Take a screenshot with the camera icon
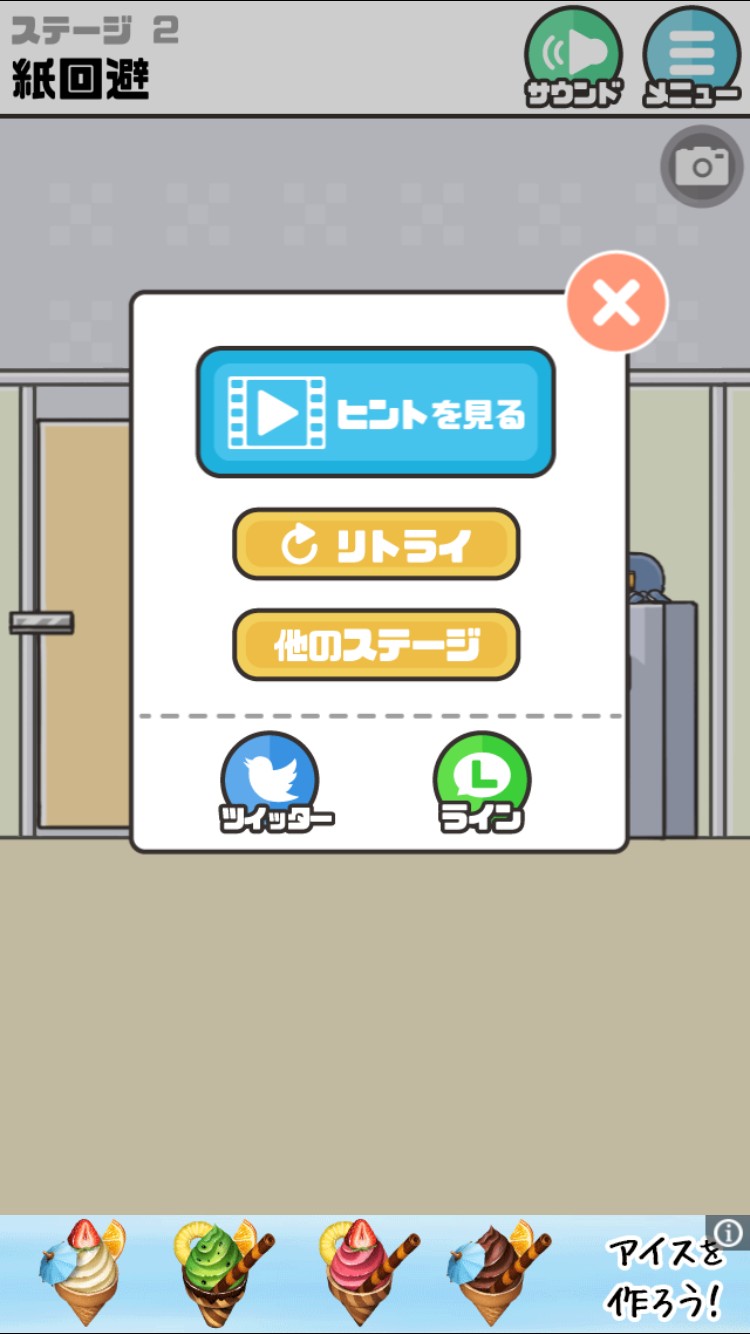The width and height of the screenshot is (750, 1334). tap(702, 167)
